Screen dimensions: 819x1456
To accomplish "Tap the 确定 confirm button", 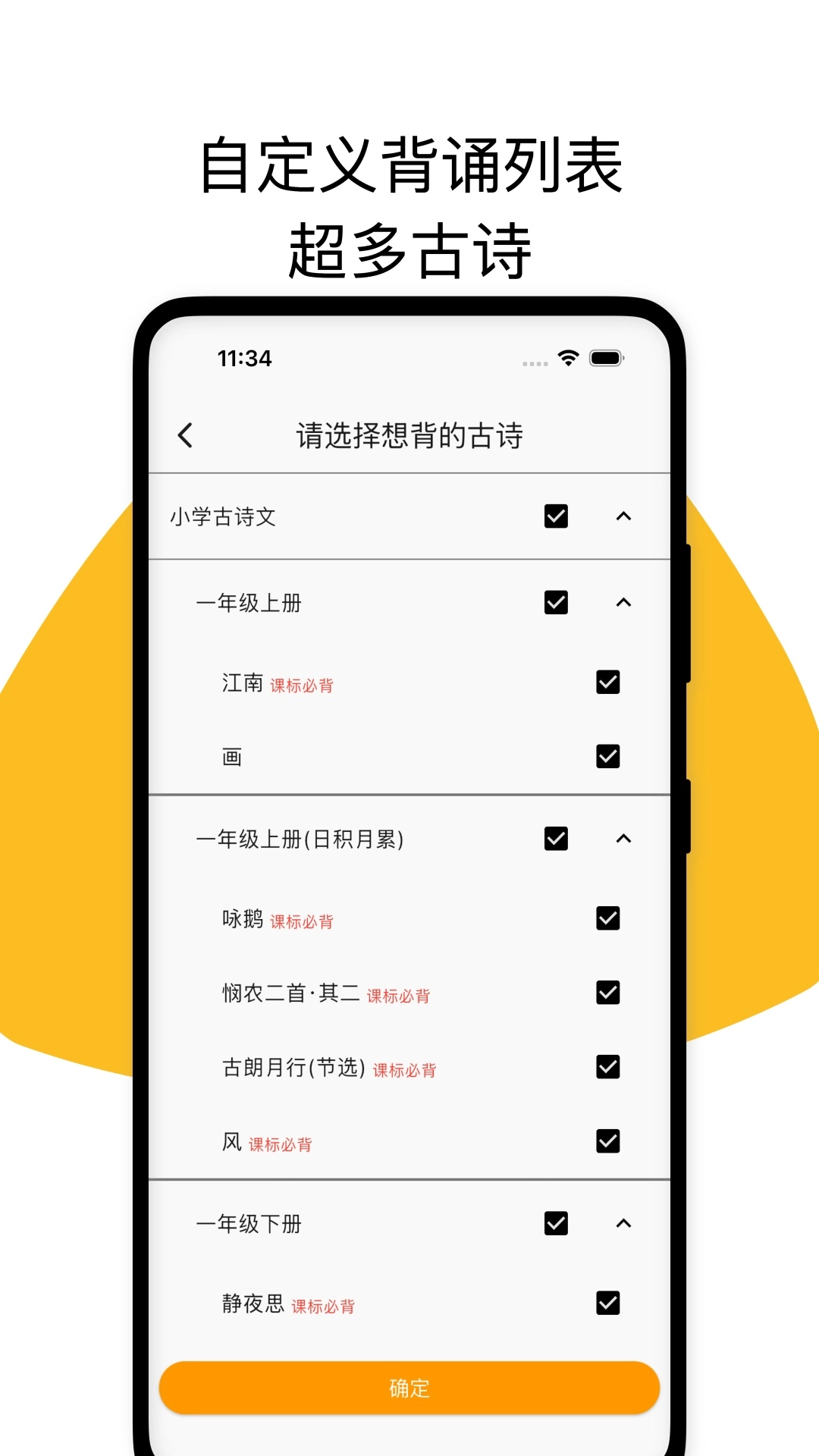I will pos(409,1387).
